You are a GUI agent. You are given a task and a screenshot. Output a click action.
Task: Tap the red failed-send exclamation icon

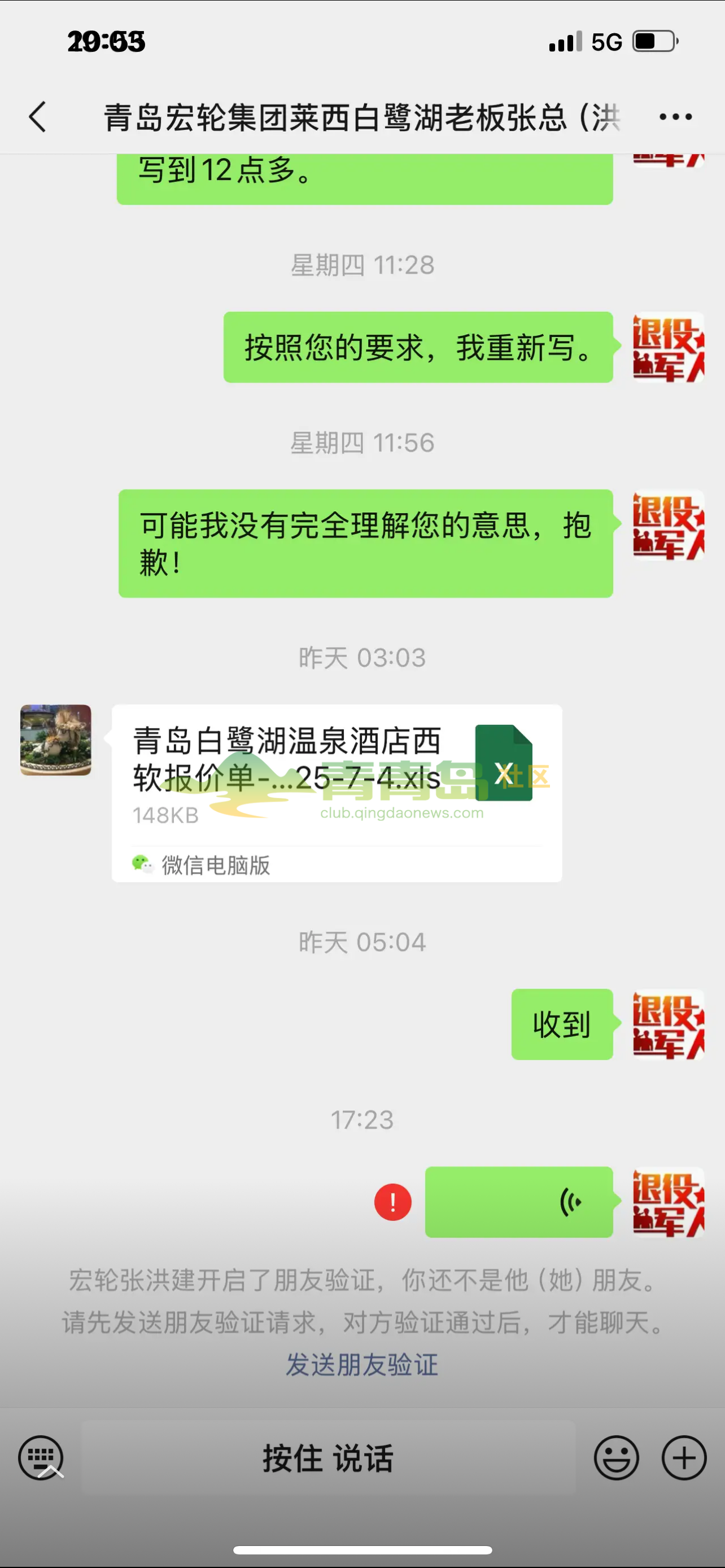click(393, 1202)
